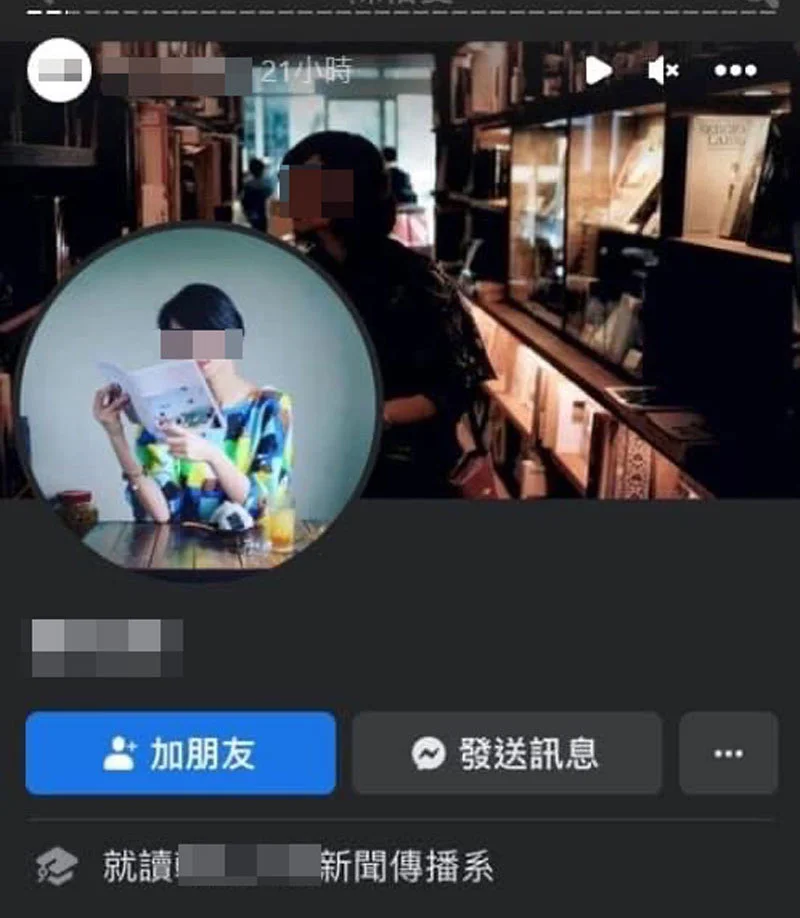The image size is (800, 918).
Task: Send a message via 發送訊息
Action: click(x=506, y=753)
